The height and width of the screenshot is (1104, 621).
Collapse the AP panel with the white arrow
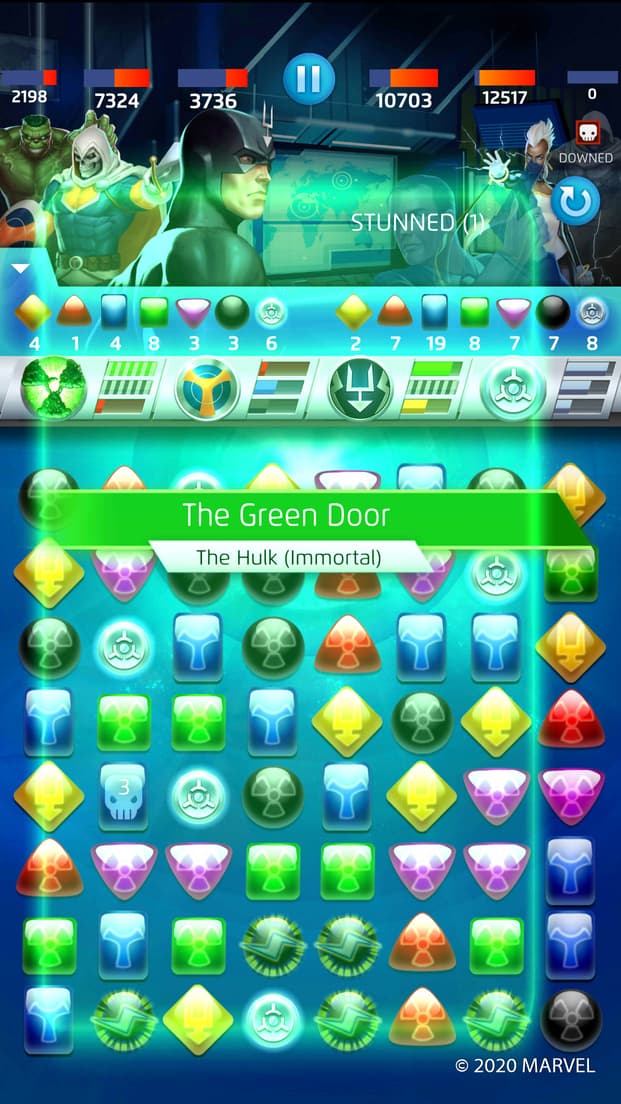click(x=20, y=269)
